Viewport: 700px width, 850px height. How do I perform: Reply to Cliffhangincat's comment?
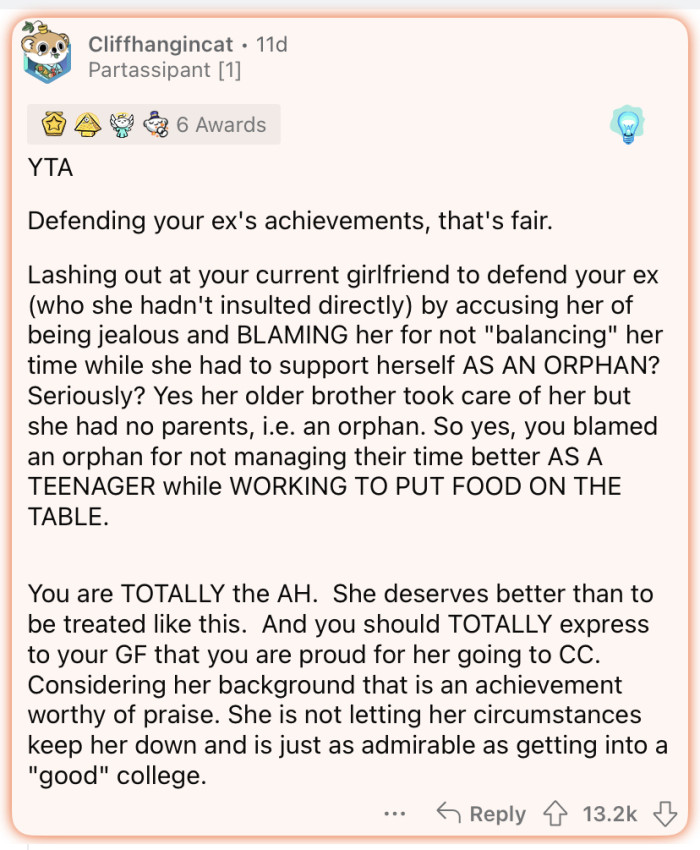pyautogui.click(x=481, y=814)
